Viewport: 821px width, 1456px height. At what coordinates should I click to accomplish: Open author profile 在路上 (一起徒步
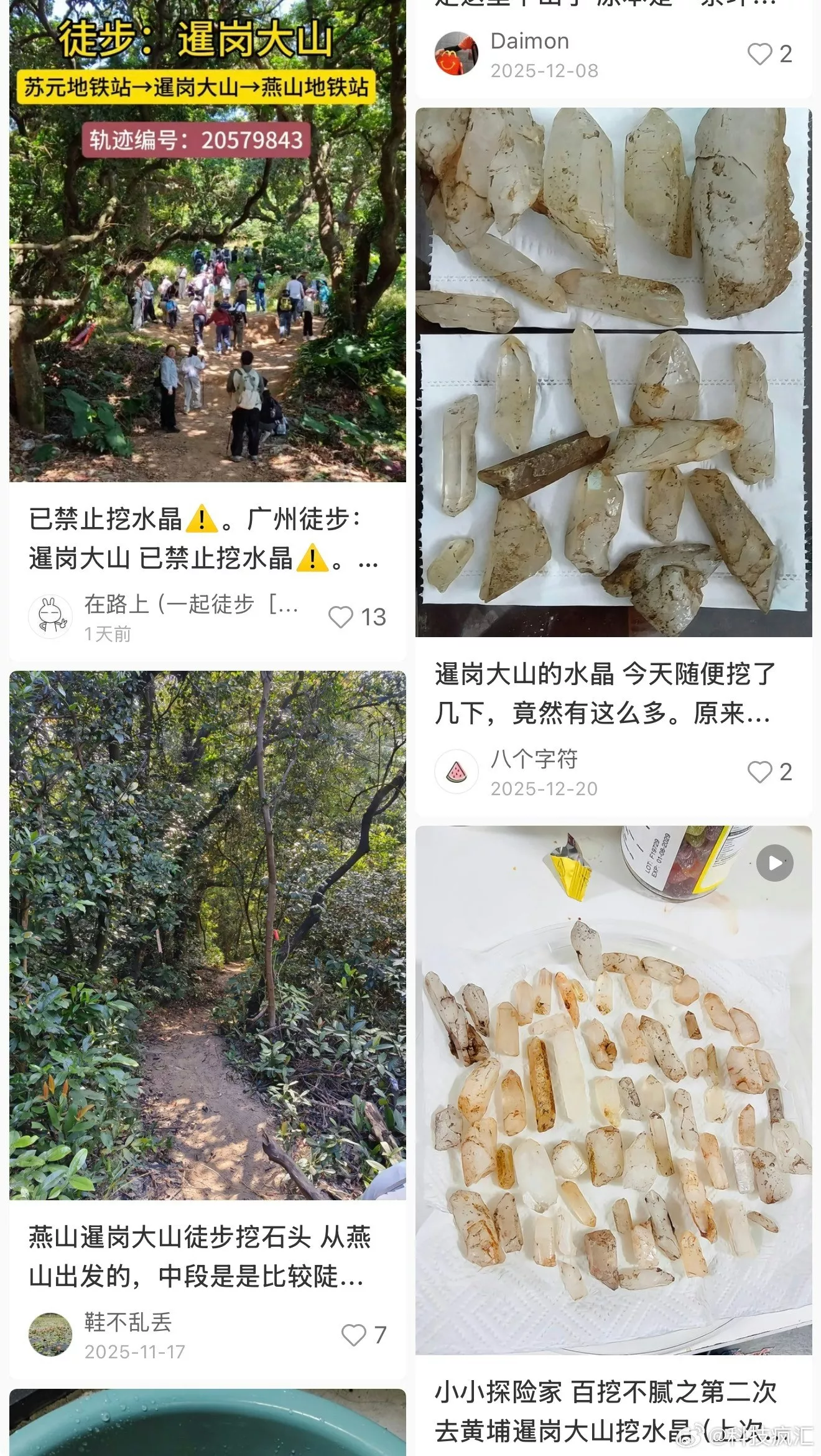50,617
